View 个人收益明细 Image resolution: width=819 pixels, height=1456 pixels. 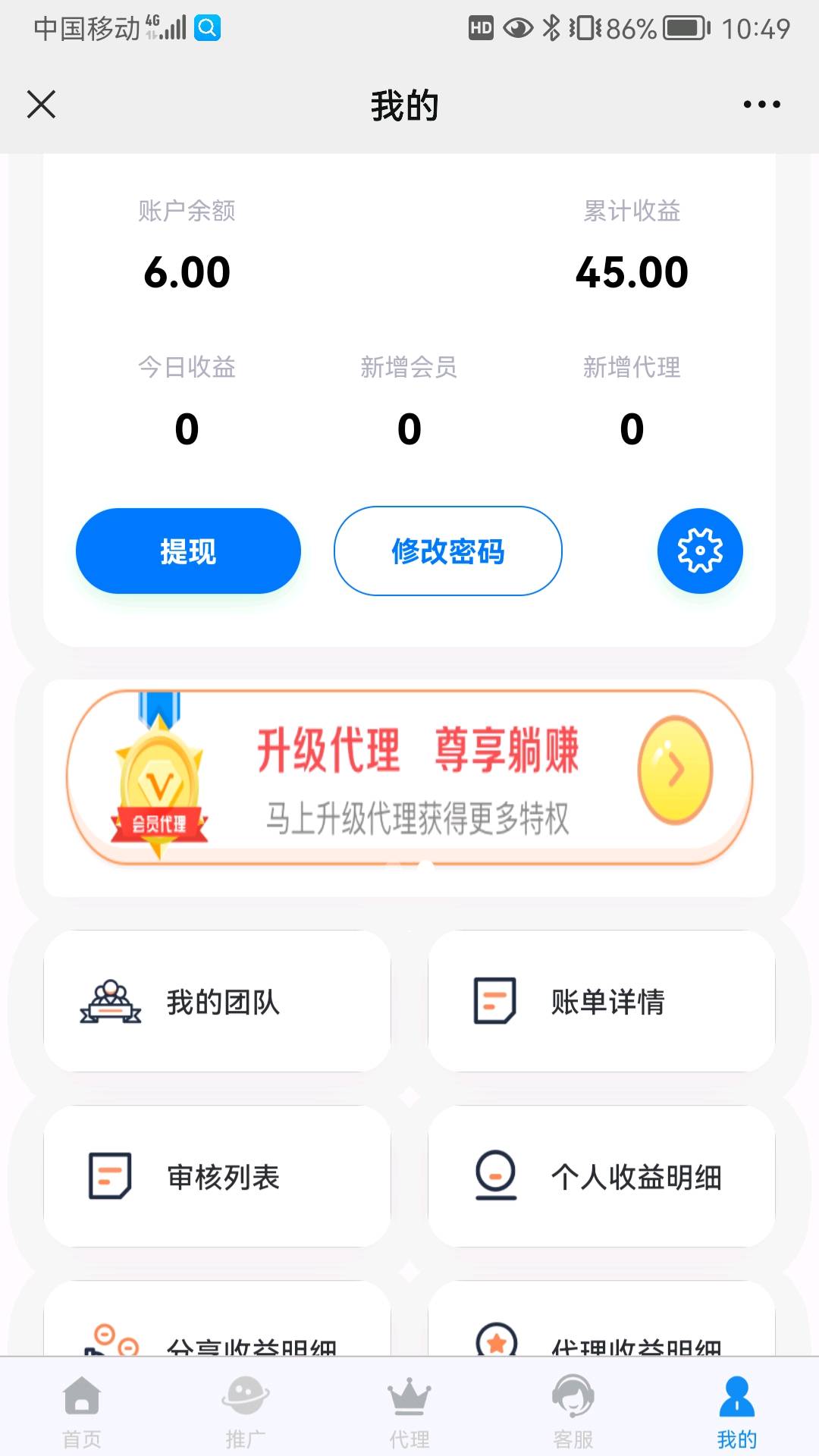(601, 1176)
